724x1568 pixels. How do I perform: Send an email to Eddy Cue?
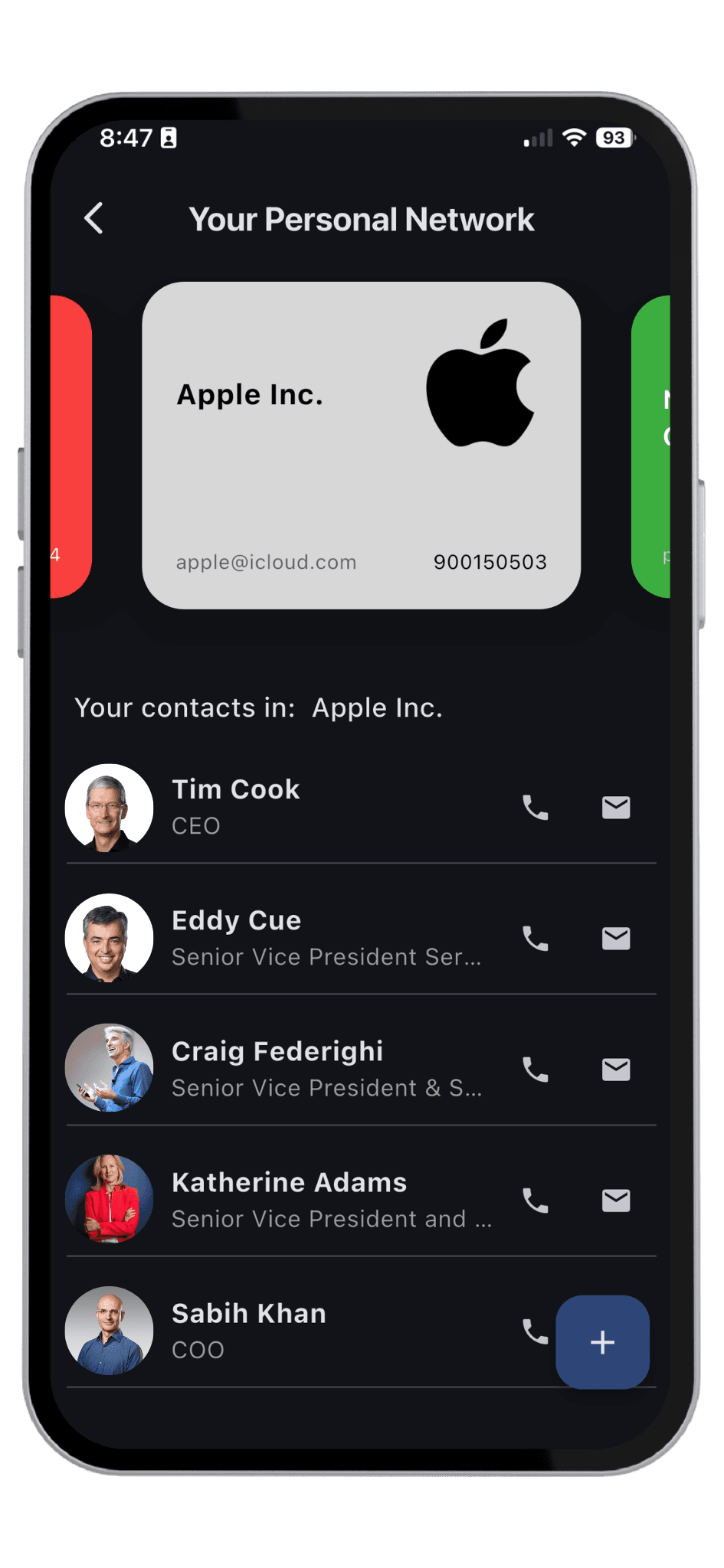[616, 939]
